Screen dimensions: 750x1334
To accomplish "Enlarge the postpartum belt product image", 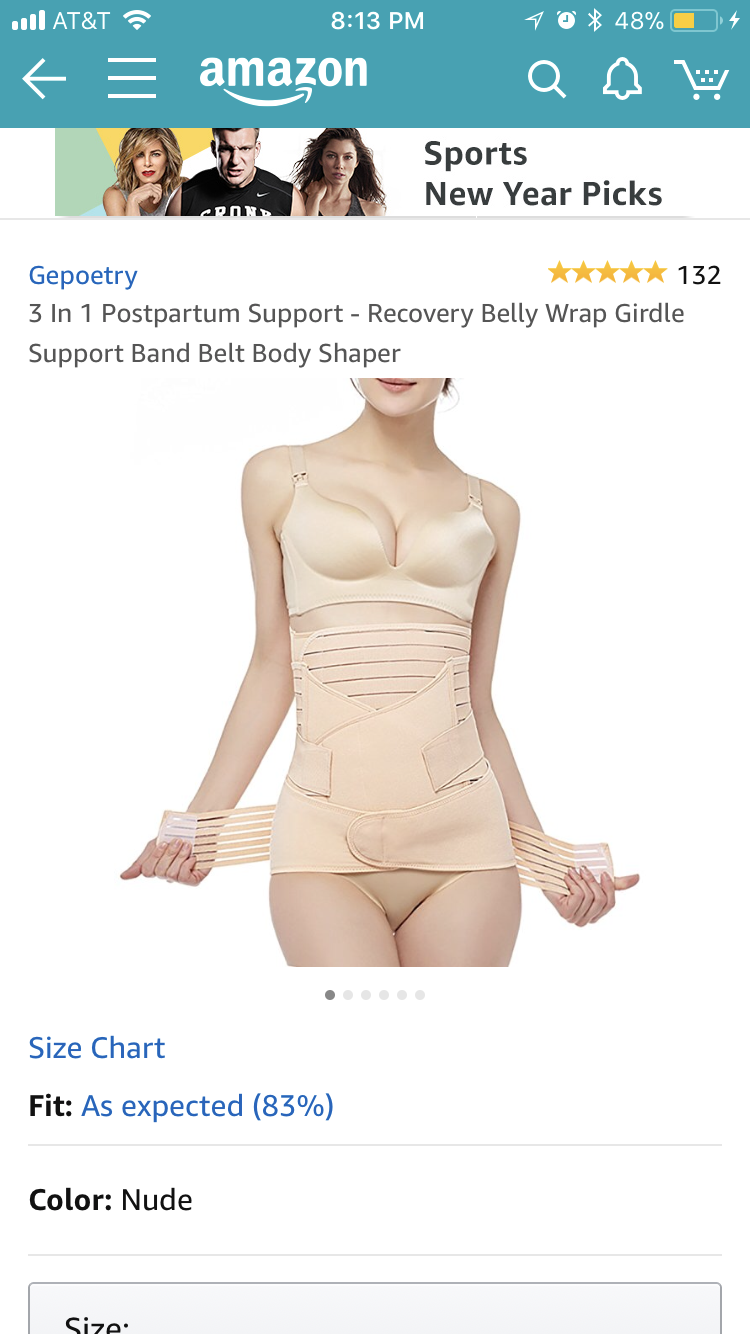I will click(x=378, y=670).
